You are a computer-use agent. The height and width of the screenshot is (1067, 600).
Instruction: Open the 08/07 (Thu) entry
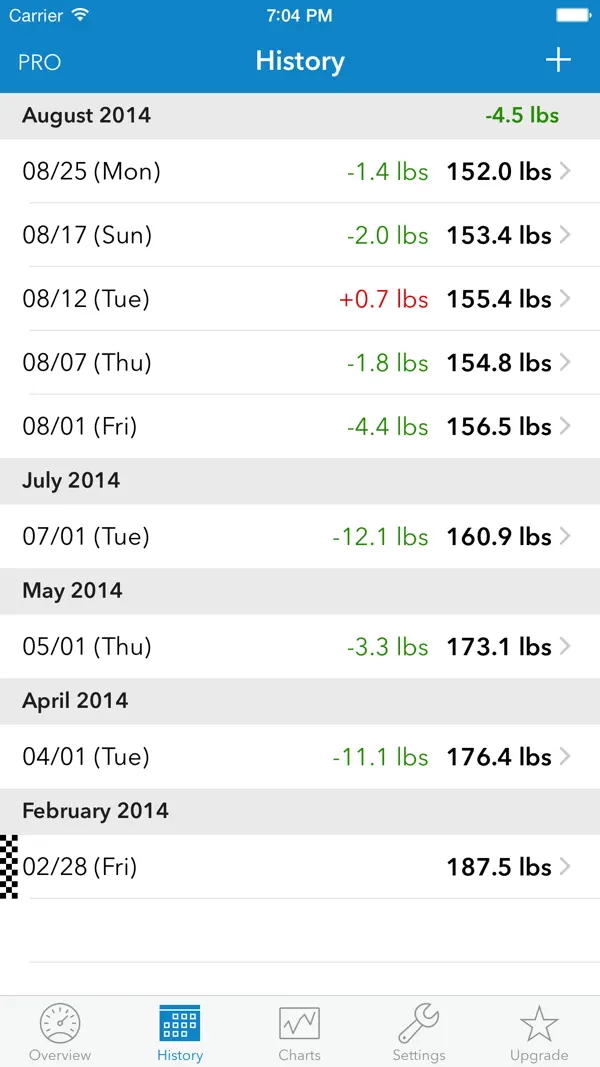point(300,363)
